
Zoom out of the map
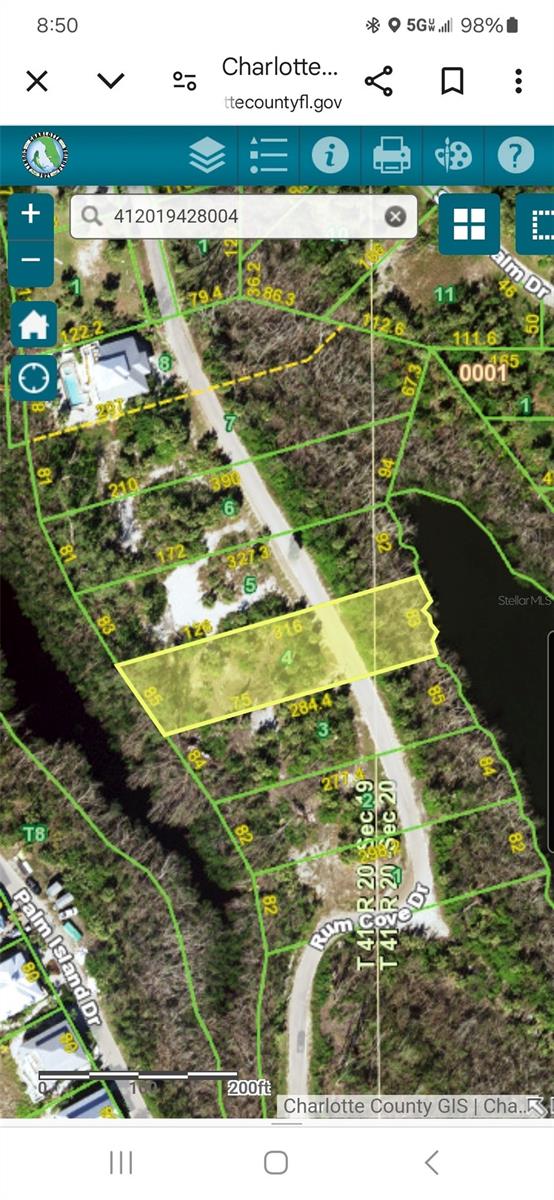pyautogui.click(x=31, y=260)
